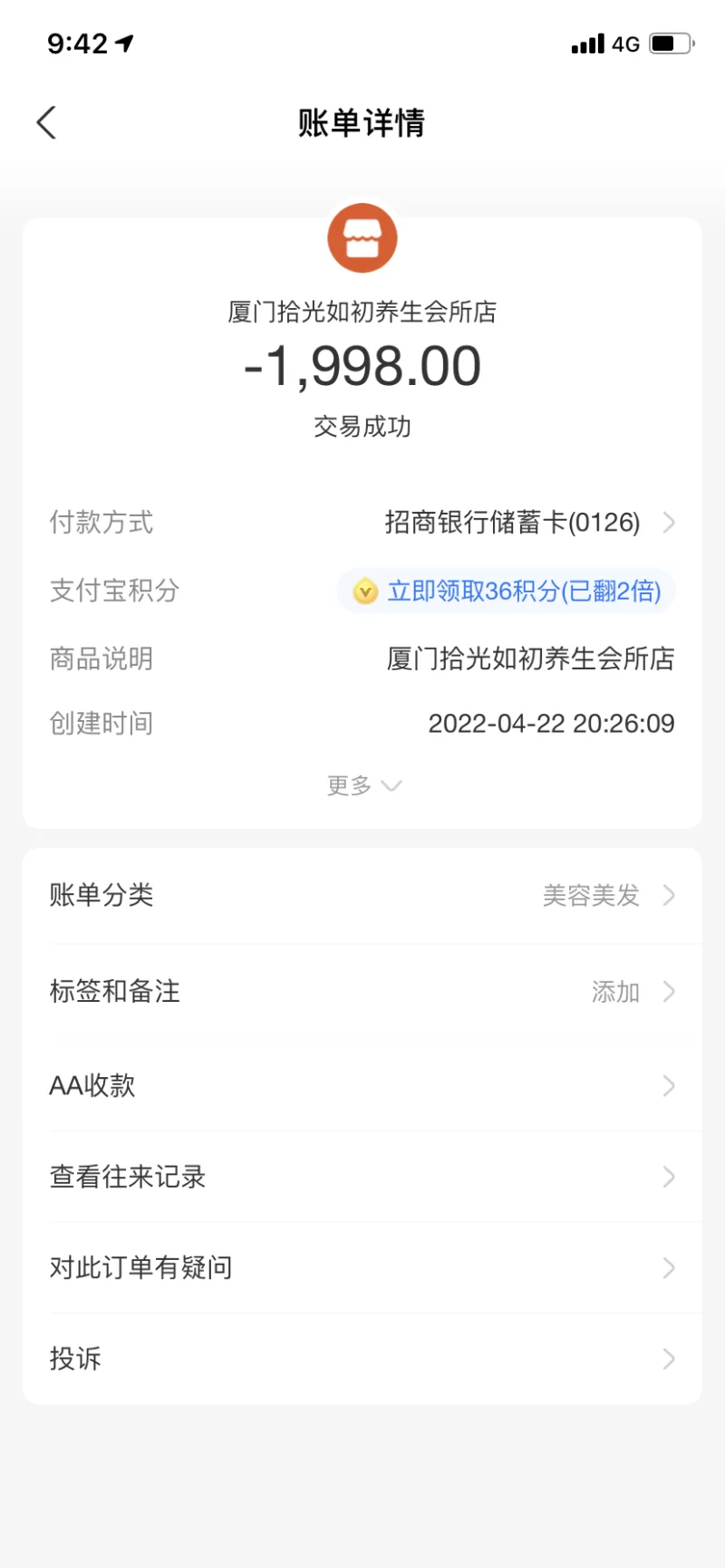Open 对此订单有疑问 help row

[362, 1267]
